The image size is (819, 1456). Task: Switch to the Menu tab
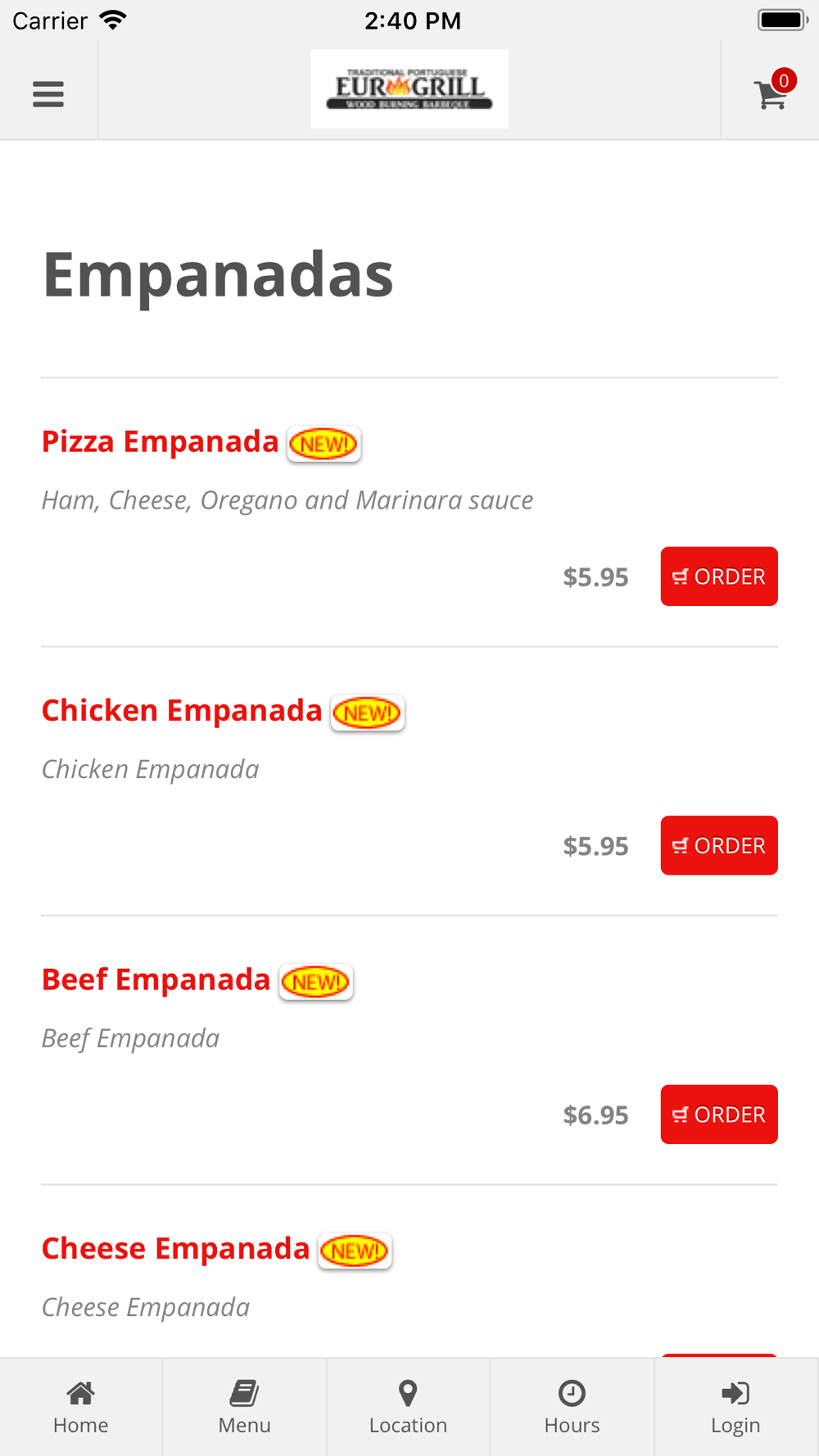(245, 1407)
